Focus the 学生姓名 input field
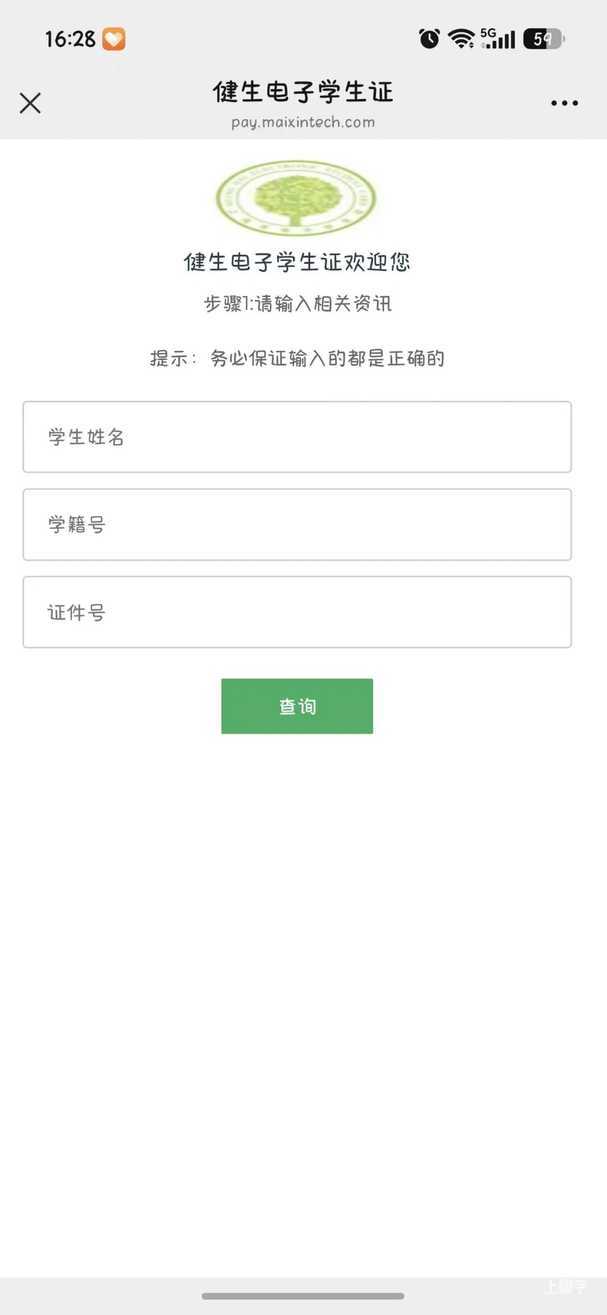Image resolution: width=607 pixels, height=1315 pixels. click(x=297, y=437)
